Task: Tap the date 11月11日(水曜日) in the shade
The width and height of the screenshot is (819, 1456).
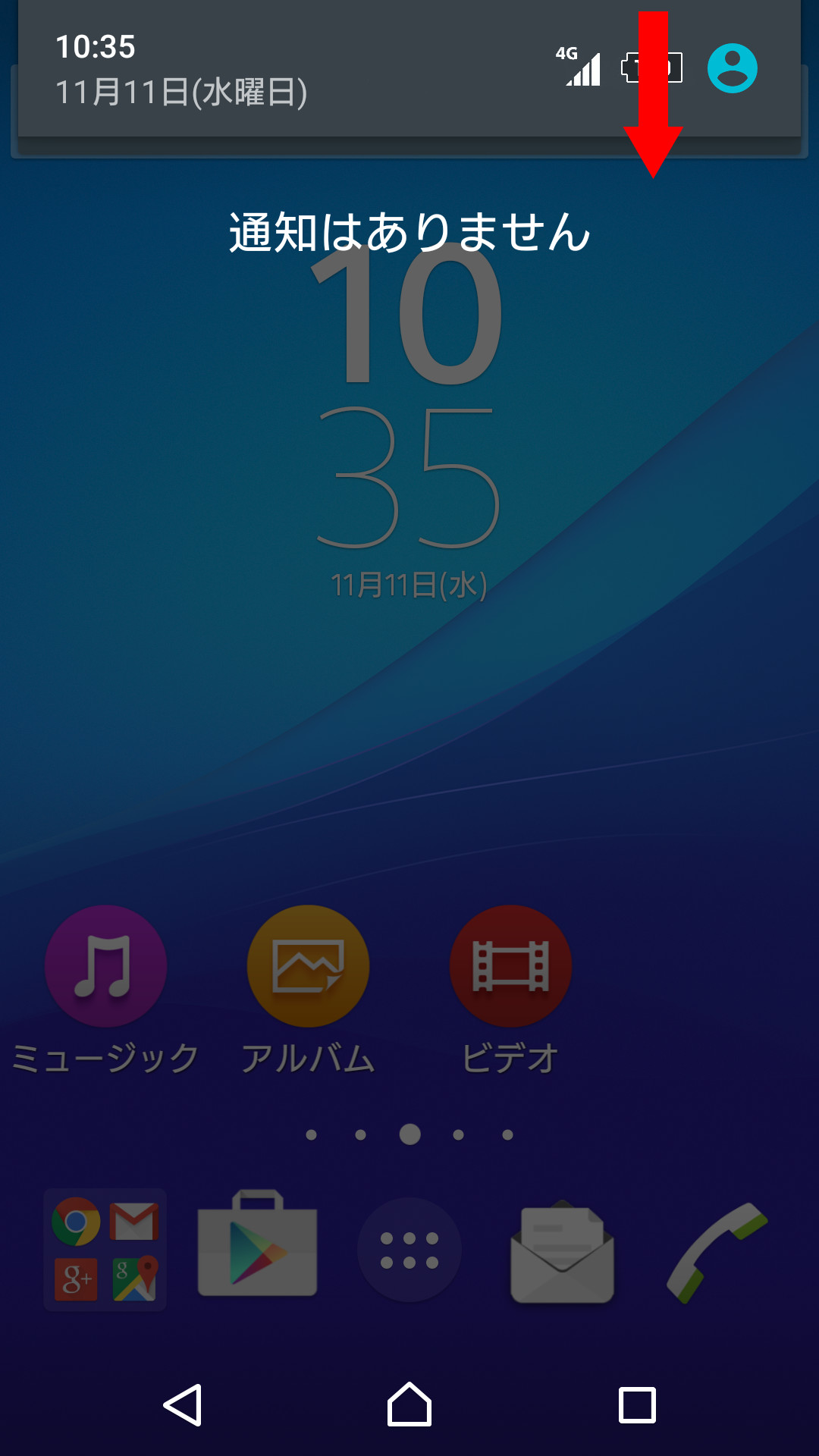Action: (x=182, y=91)
